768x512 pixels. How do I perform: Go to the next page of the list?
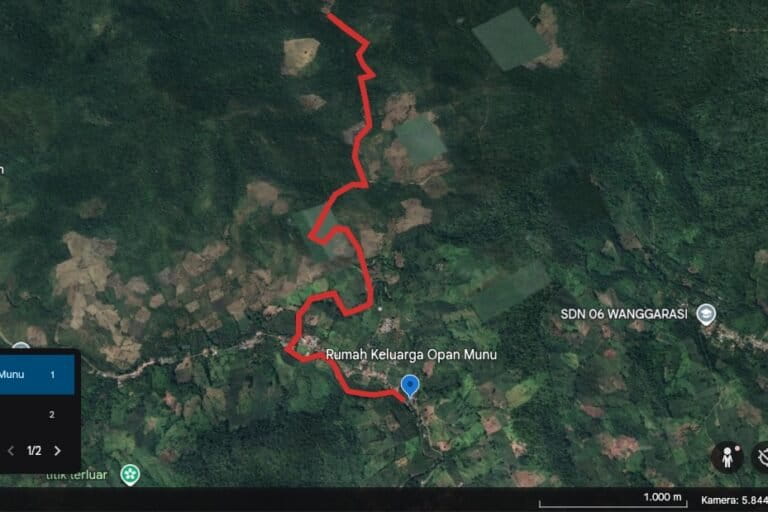(58, 451)
